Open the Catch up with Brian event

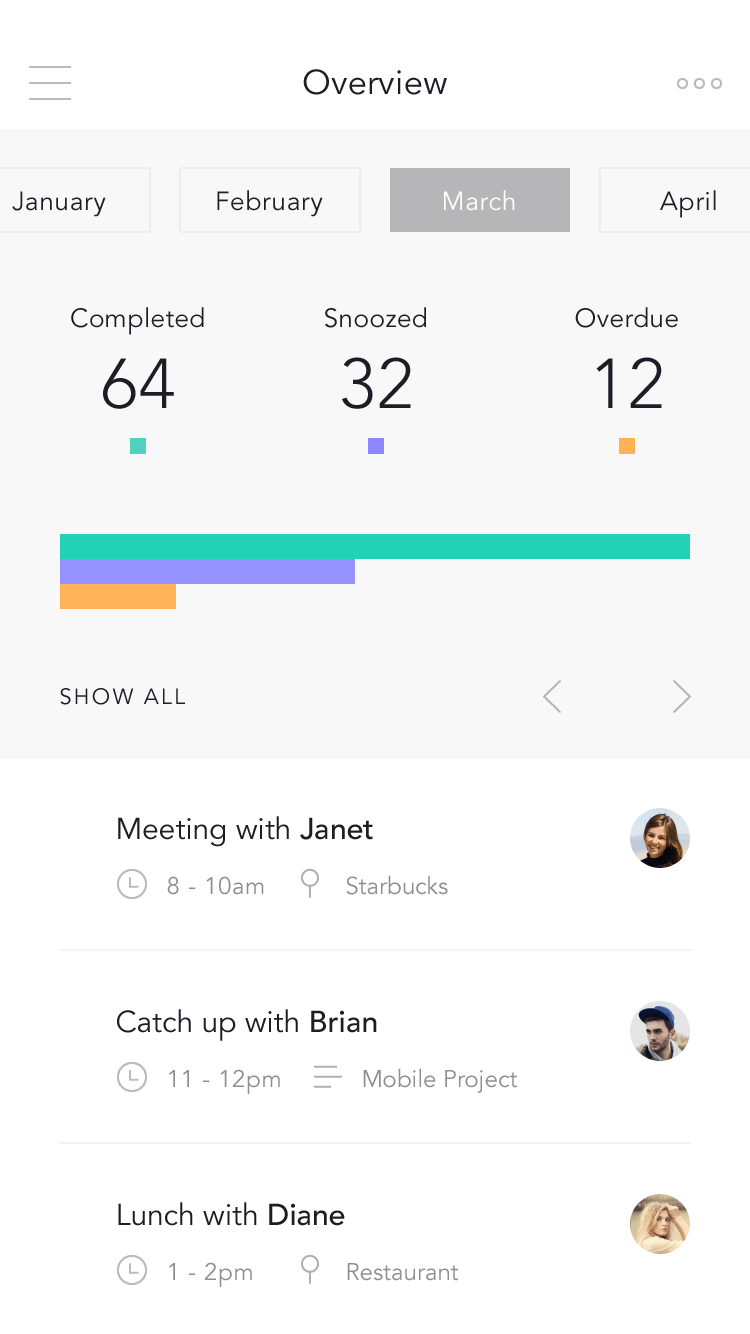coord(247,1023)
